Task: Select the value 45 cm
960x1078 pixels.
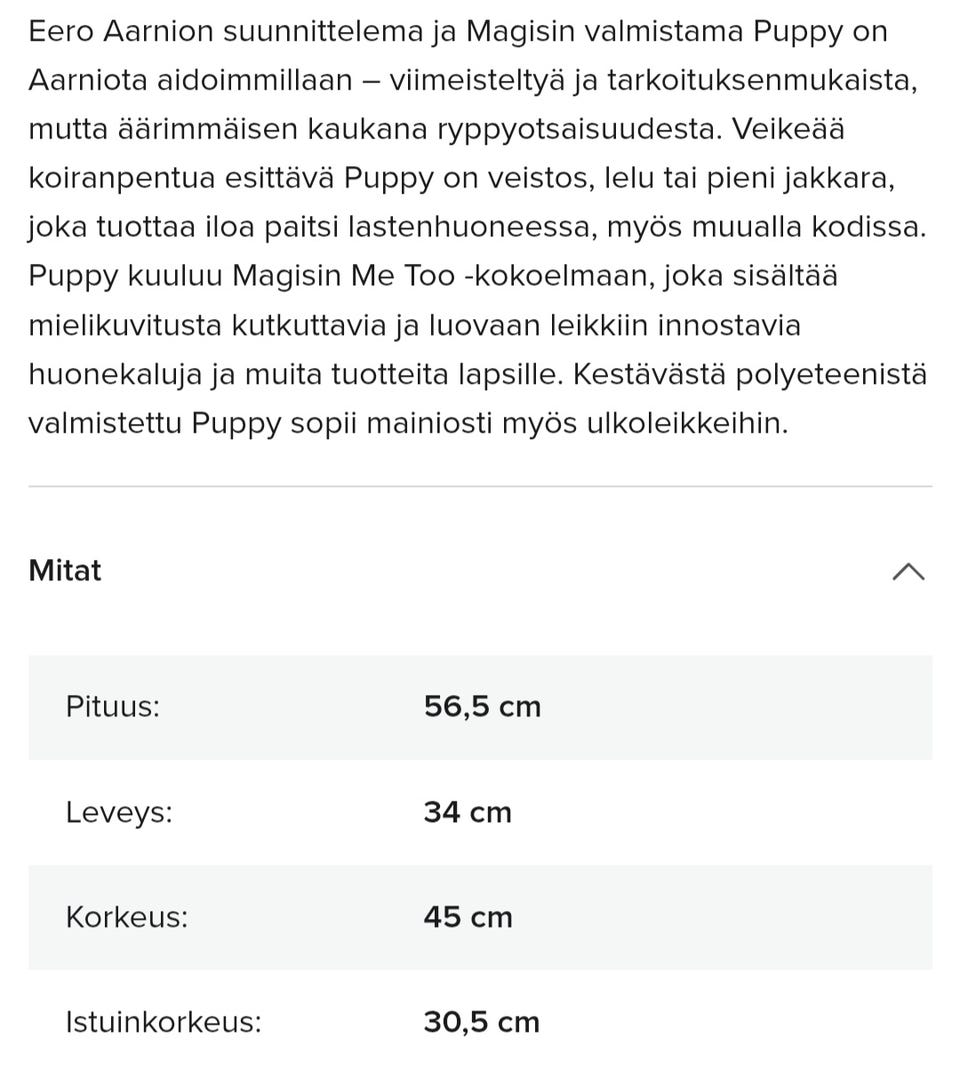Action: [467, 917]
